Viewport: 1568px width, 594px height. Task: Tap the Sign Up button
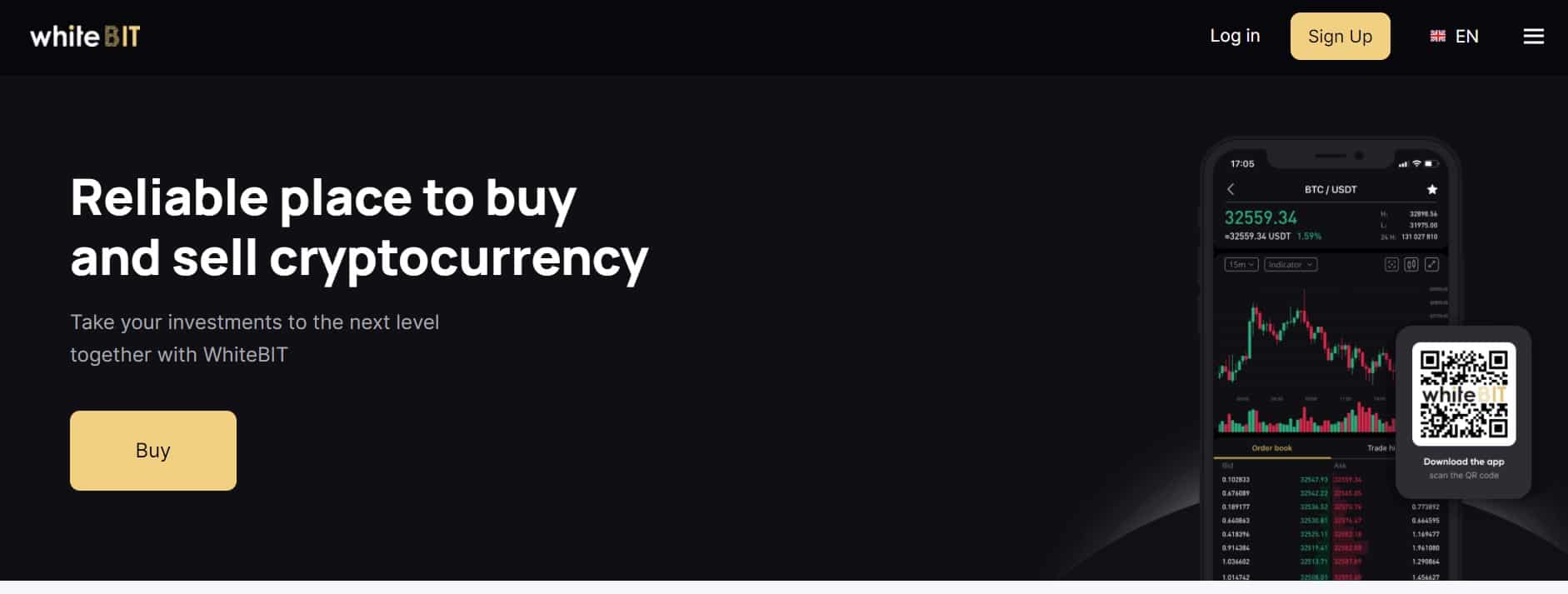[1340, 37]
